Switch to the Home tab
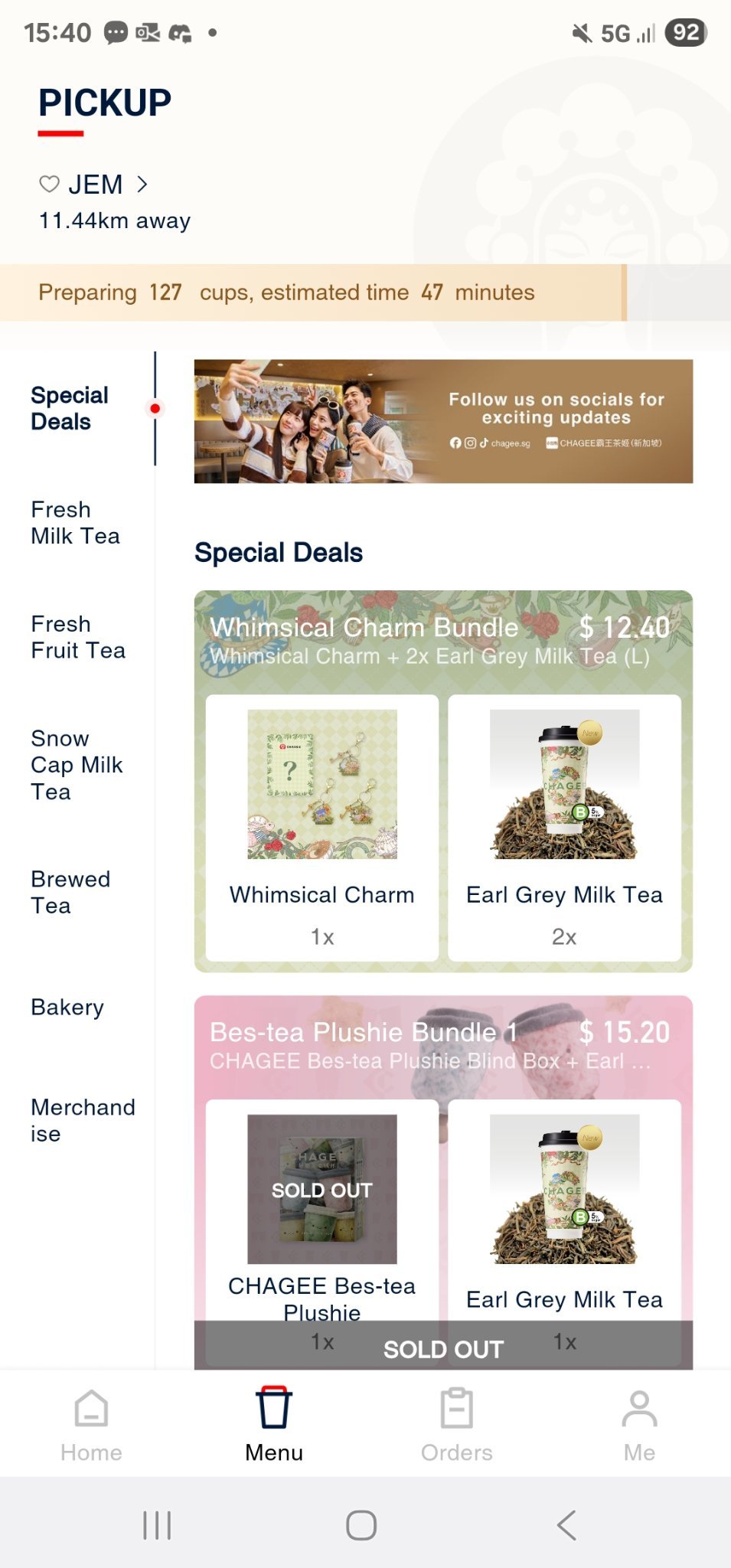 [x=91, y=1424]
